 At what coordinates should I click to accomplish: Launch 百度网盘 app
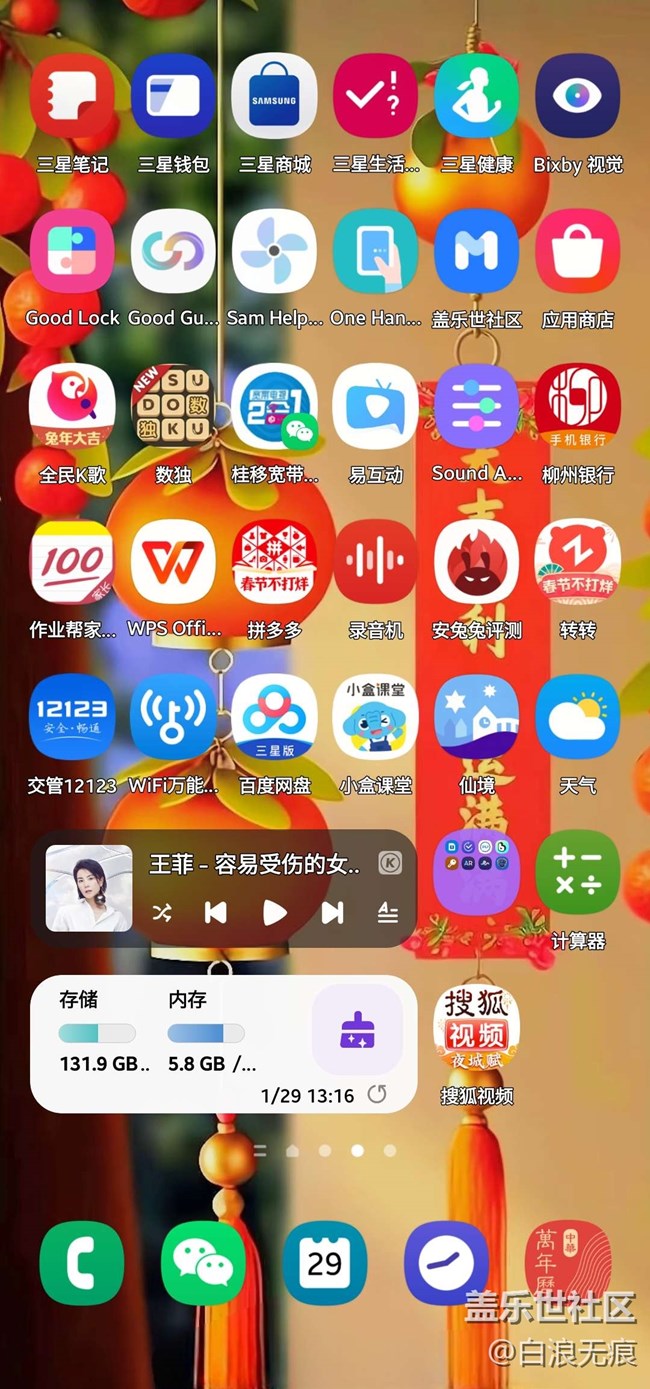pyautogui.click(x=275, y=717)
